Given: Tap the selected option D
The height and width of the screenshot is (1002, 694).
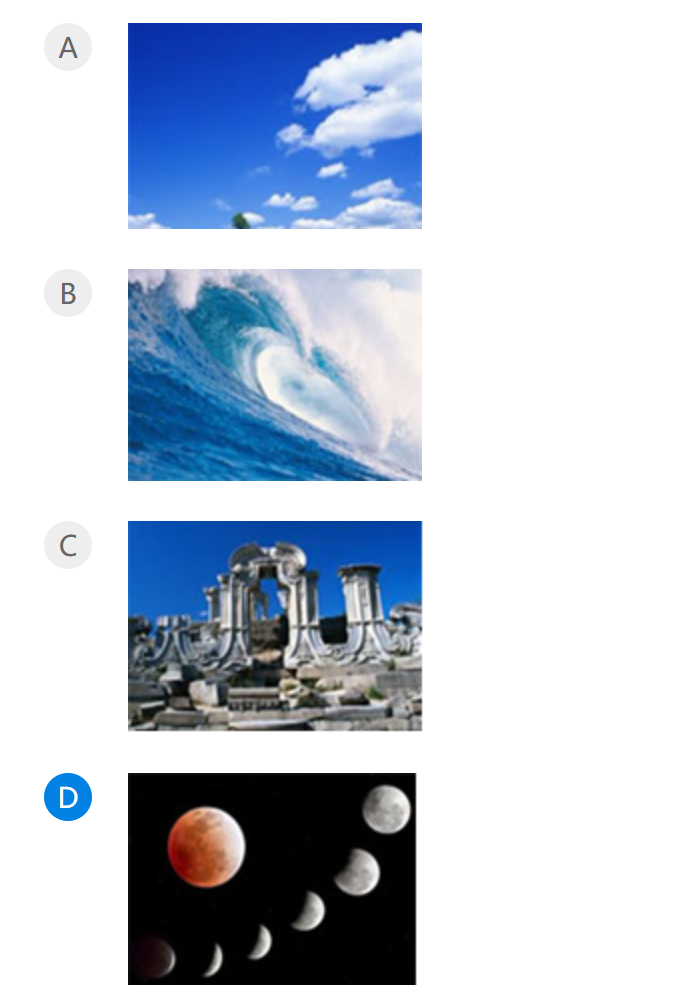Looking at the screenshot, I should [68, 797].
